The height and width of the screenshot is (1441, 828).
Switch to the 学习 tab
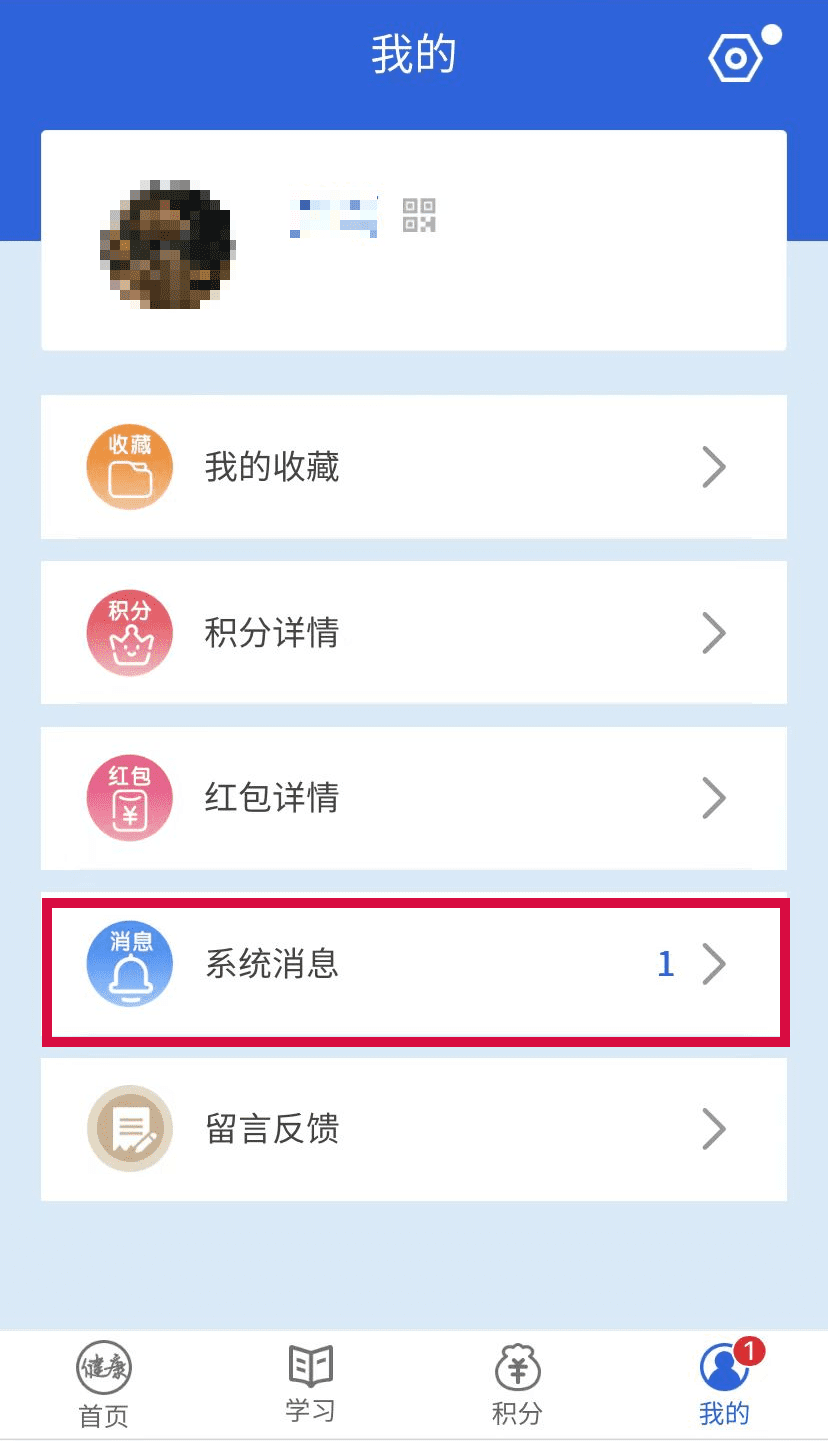pyautogui.click(x=310, y=1385)
